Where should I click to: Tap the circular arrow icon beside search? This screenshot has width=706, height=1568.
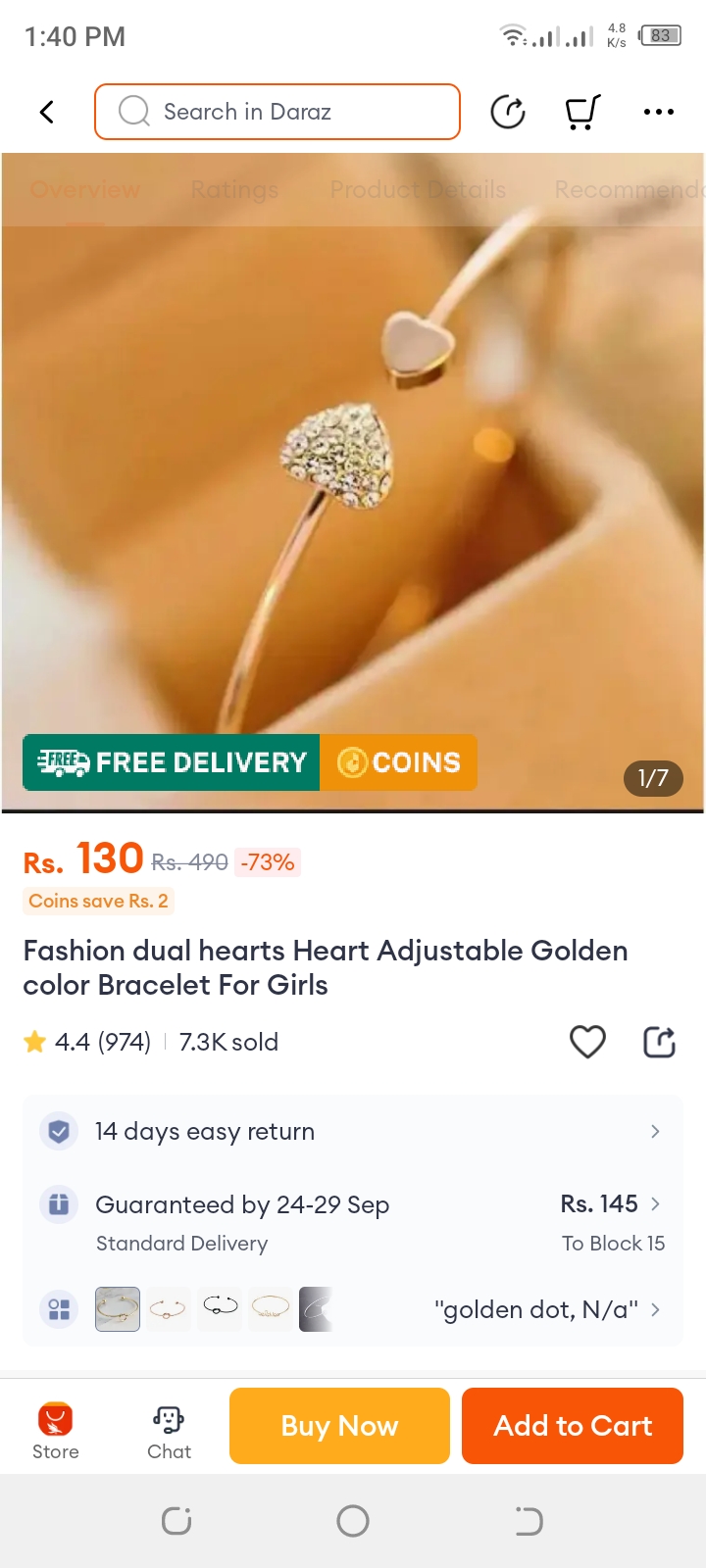(508, 112)
